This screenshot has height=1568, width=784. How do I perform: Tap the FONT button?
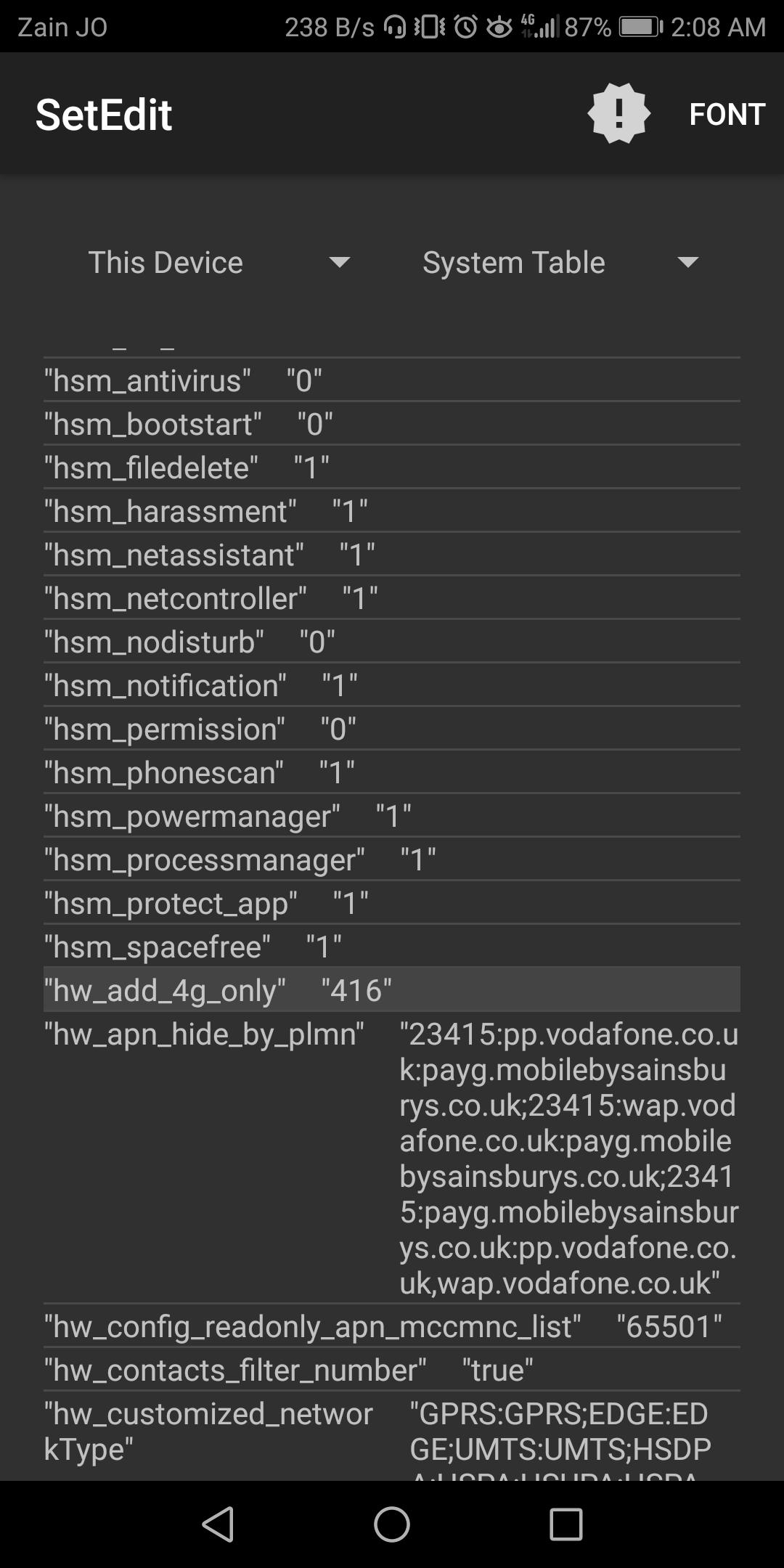pyautogui.click(x=727, y=114)
